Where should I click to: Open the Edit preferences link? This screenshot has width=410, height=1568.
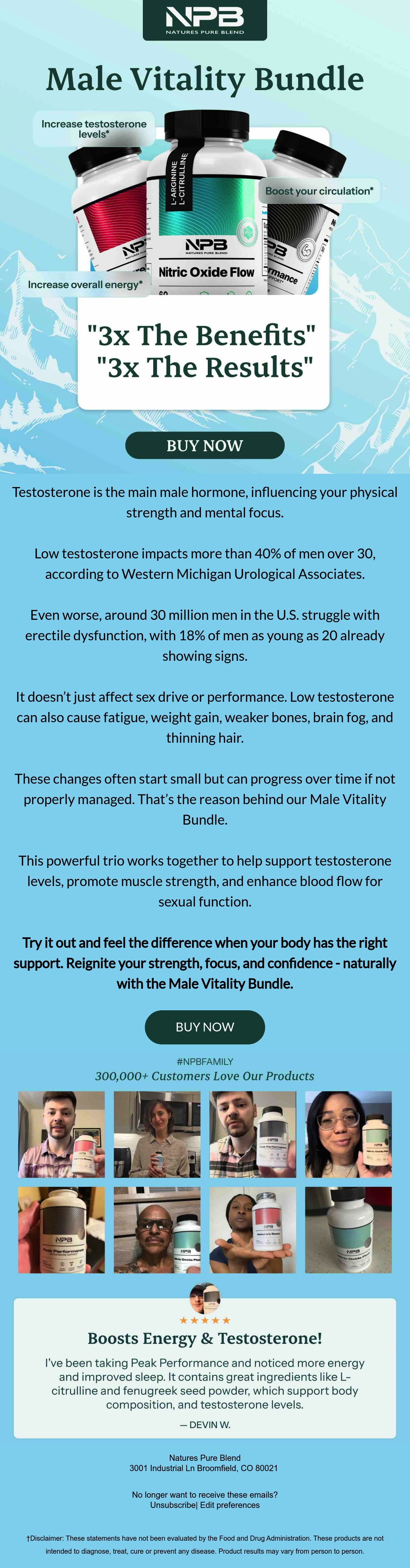click(x=230, y=1505)
